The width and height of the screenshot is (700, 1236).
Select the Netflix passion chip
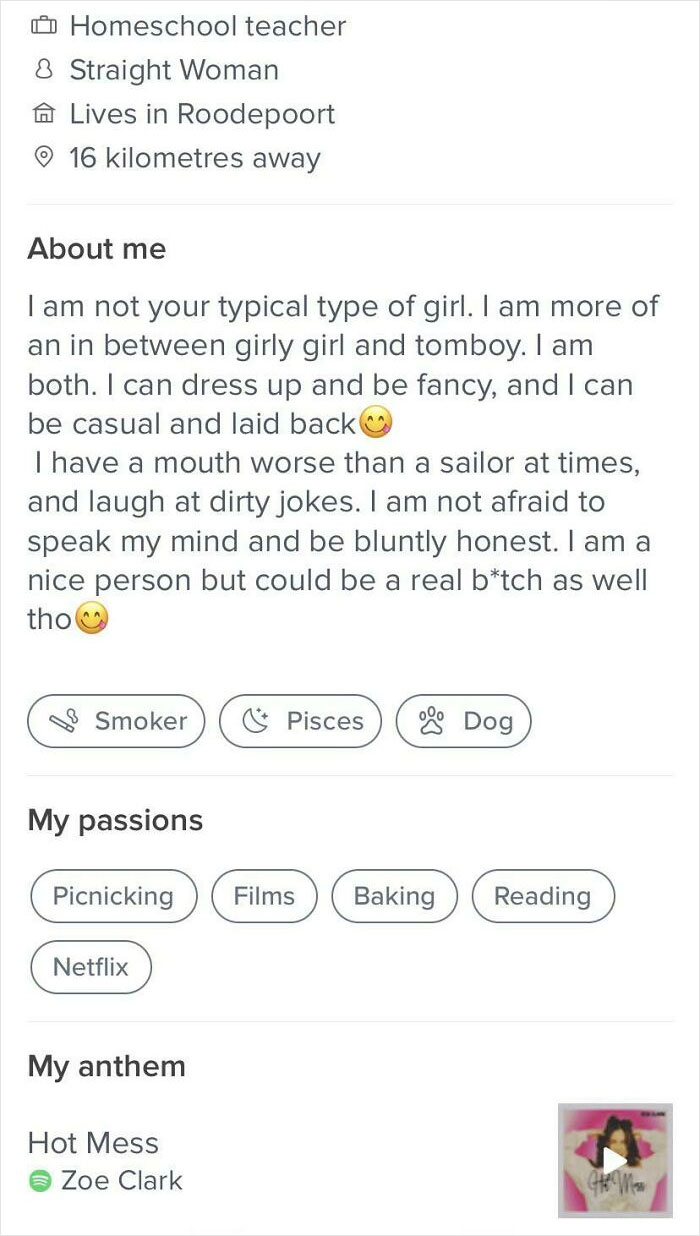coord(91,967)
